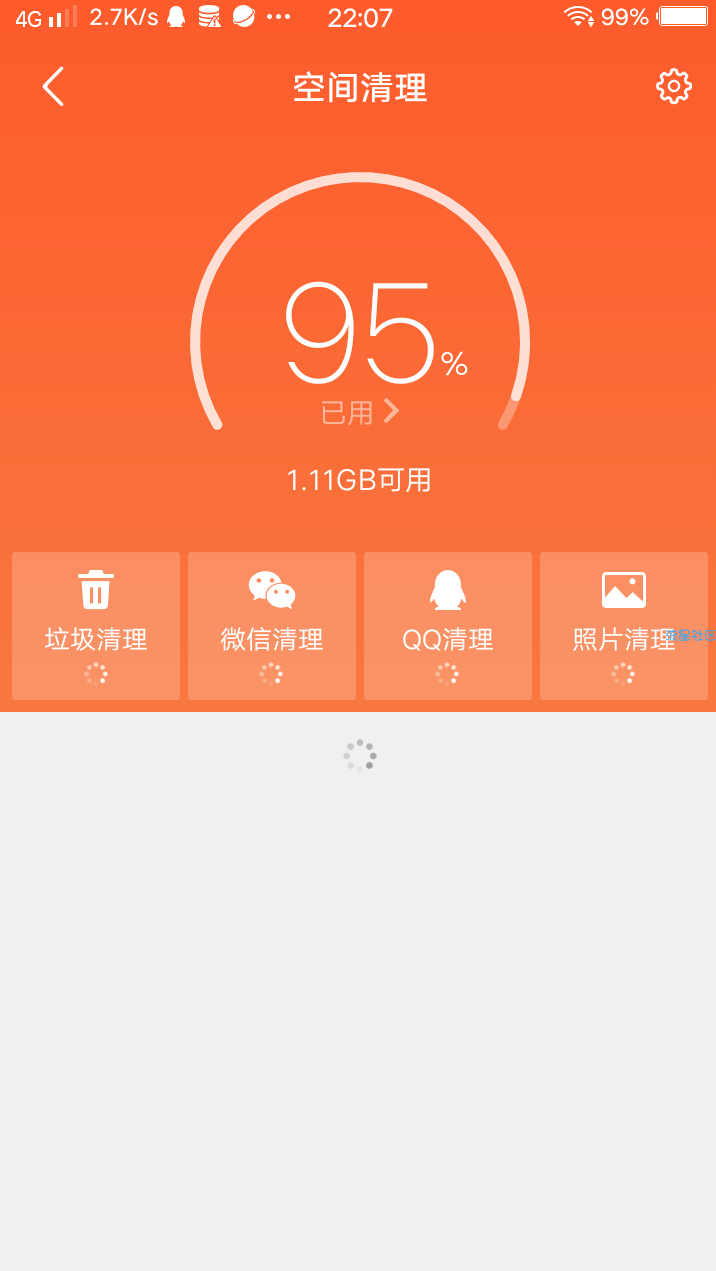Open 垃圾清理 junk cleanup

point(96,626)
